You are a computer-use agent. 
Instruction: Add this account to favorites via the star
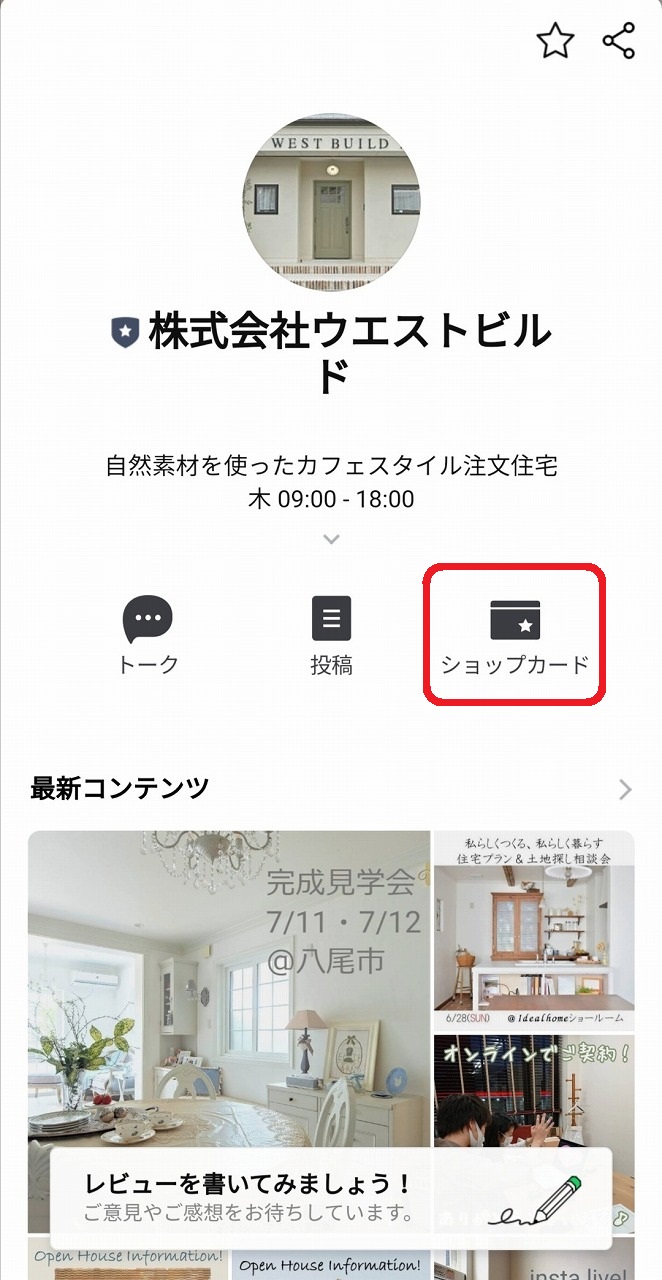click(x=555, y=41)
